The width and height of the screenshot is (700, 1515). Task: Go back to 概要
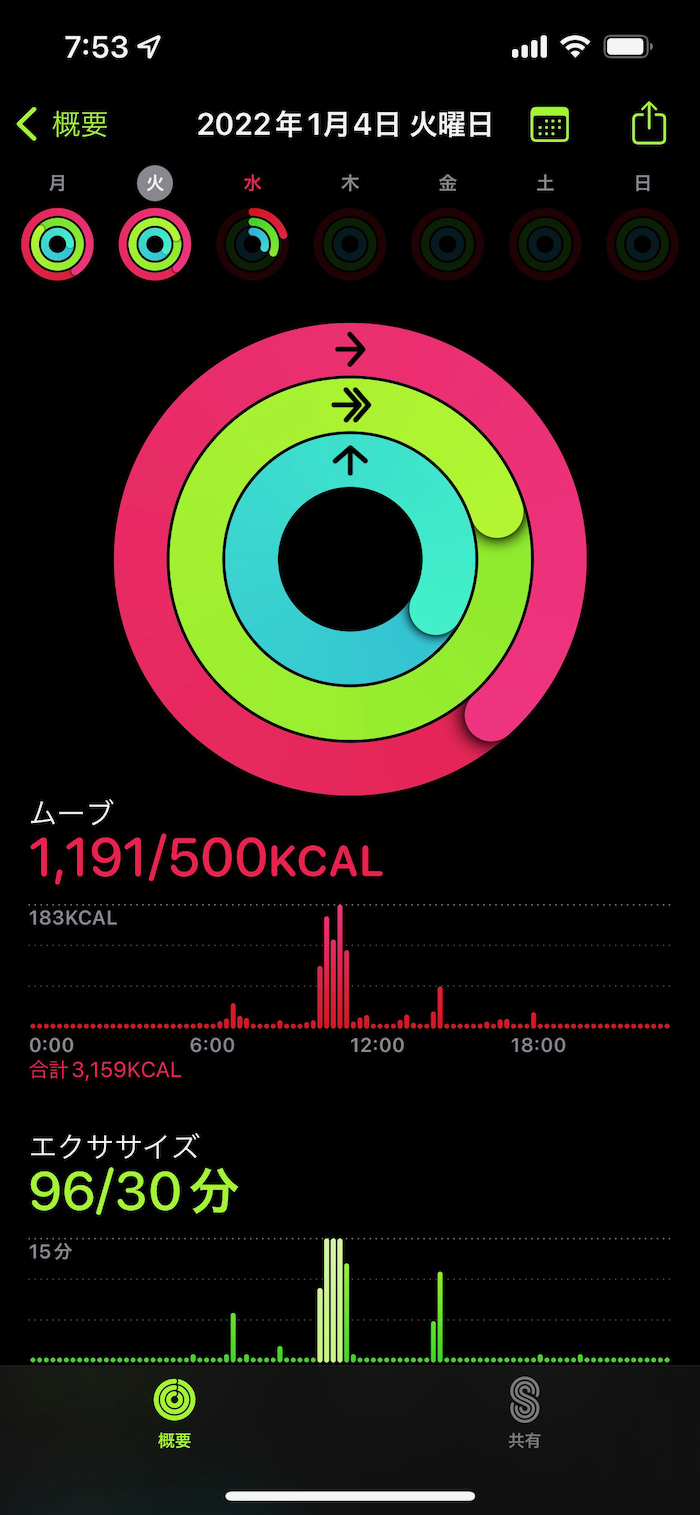[x=62, y=125]
